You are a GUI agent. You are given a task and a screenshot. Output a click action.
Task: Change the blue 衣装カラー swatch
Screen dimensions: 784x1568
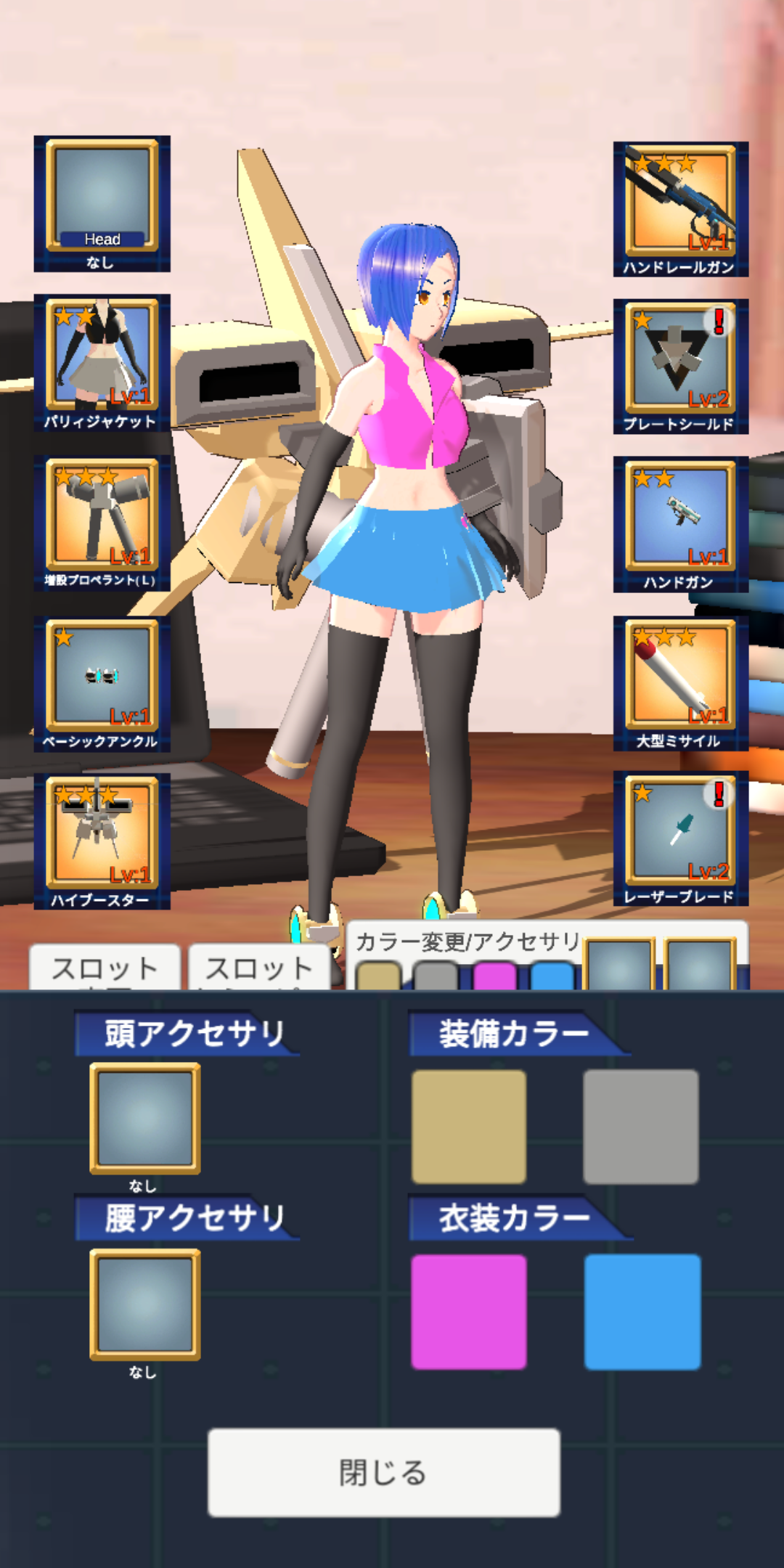642,1312
